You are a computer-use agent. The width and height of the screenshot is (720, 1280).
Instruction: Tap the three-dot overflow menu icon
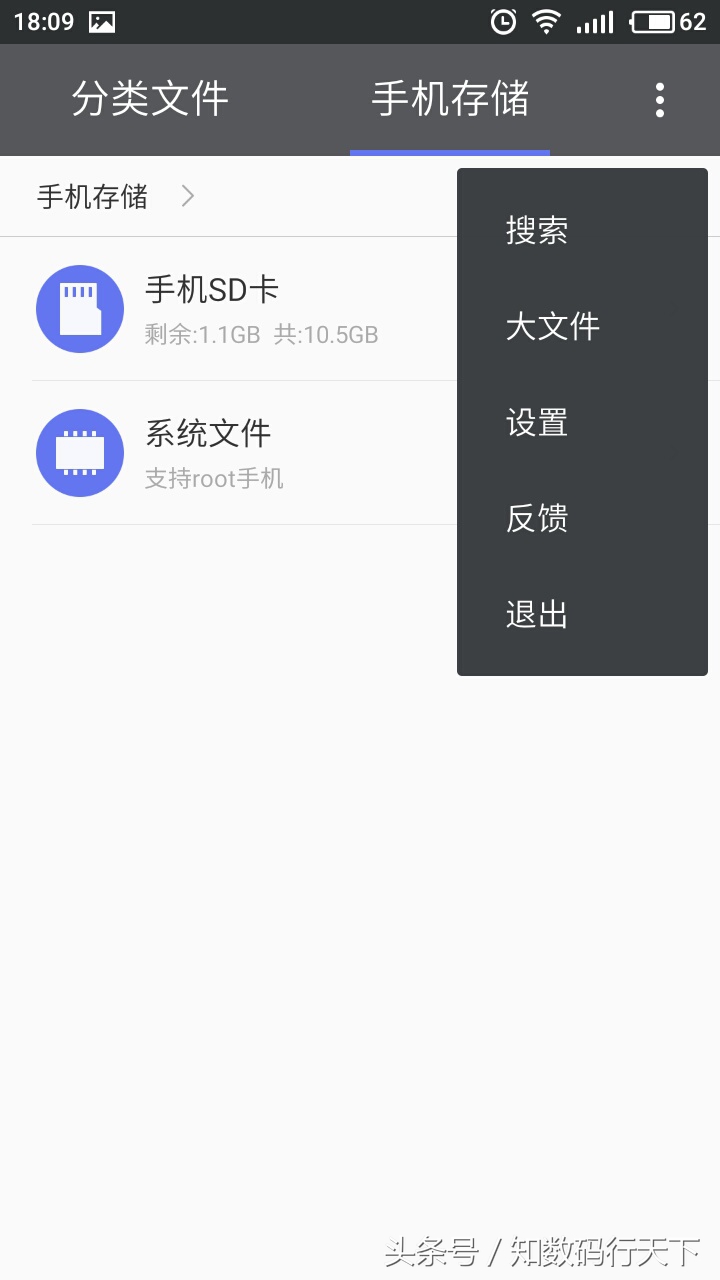[x=660, y=100]
